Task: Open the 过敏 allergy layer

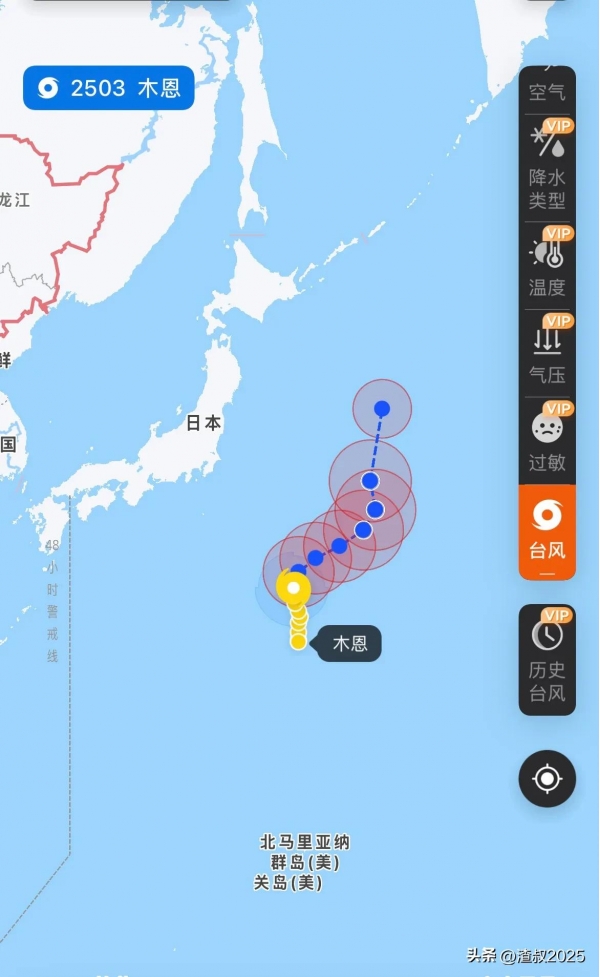Action: pyautogui.click(x=547, y=440)
